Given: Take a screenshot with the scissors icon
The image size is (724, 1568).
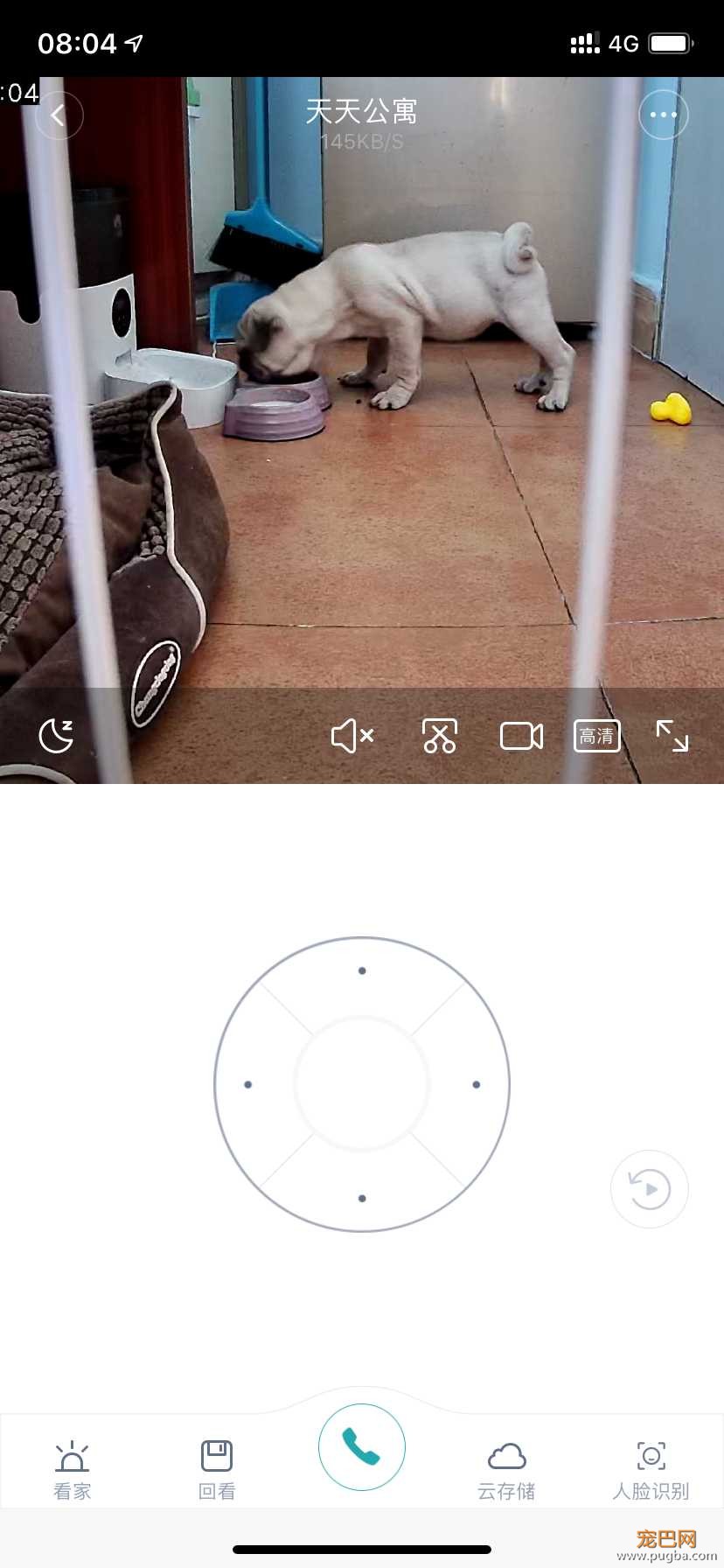Looking at the screenshot, I should (439, 736).
